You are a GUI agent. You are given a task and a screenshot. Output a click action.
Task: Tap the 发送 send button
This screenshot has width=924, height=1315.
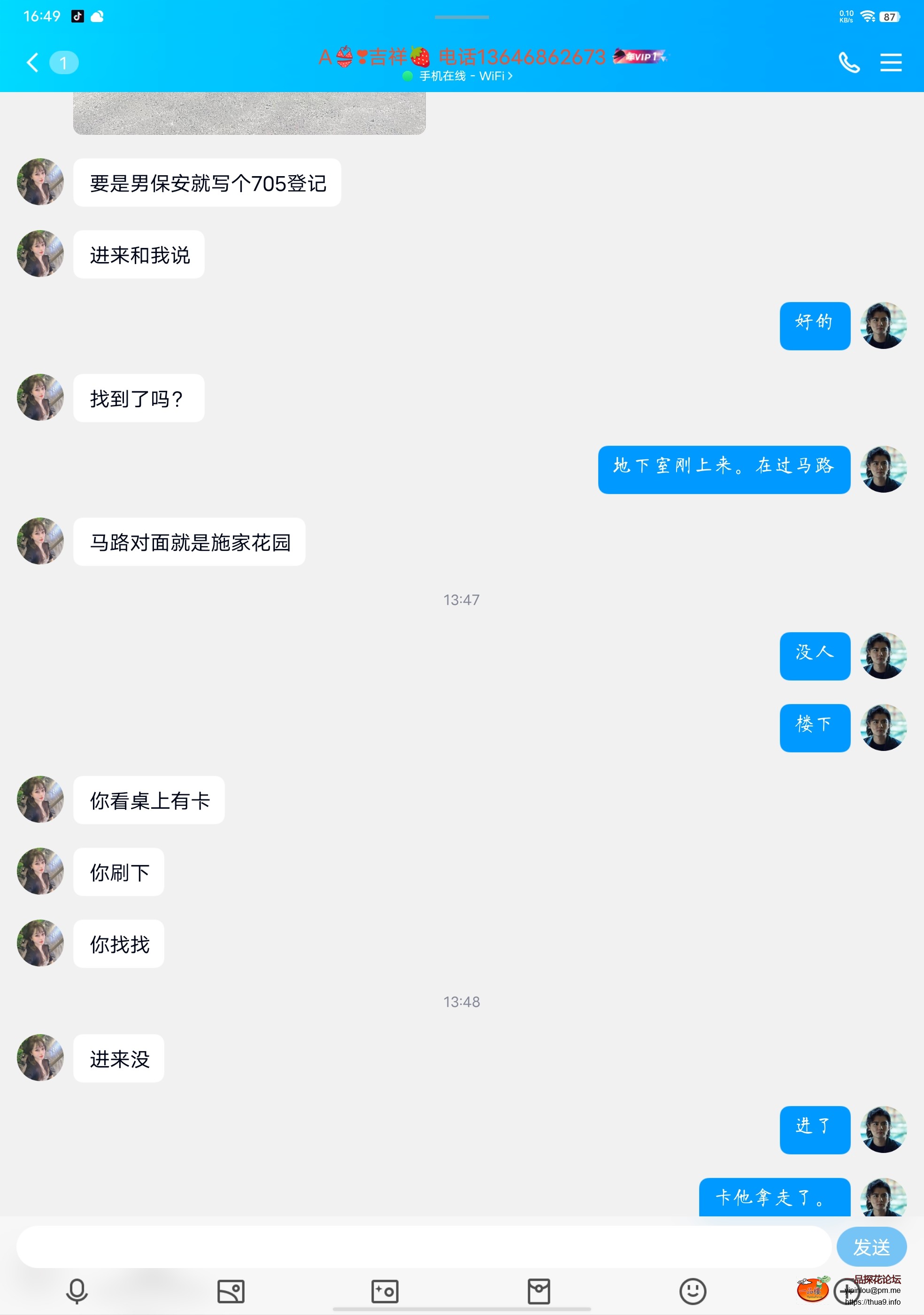point(871,1246)
